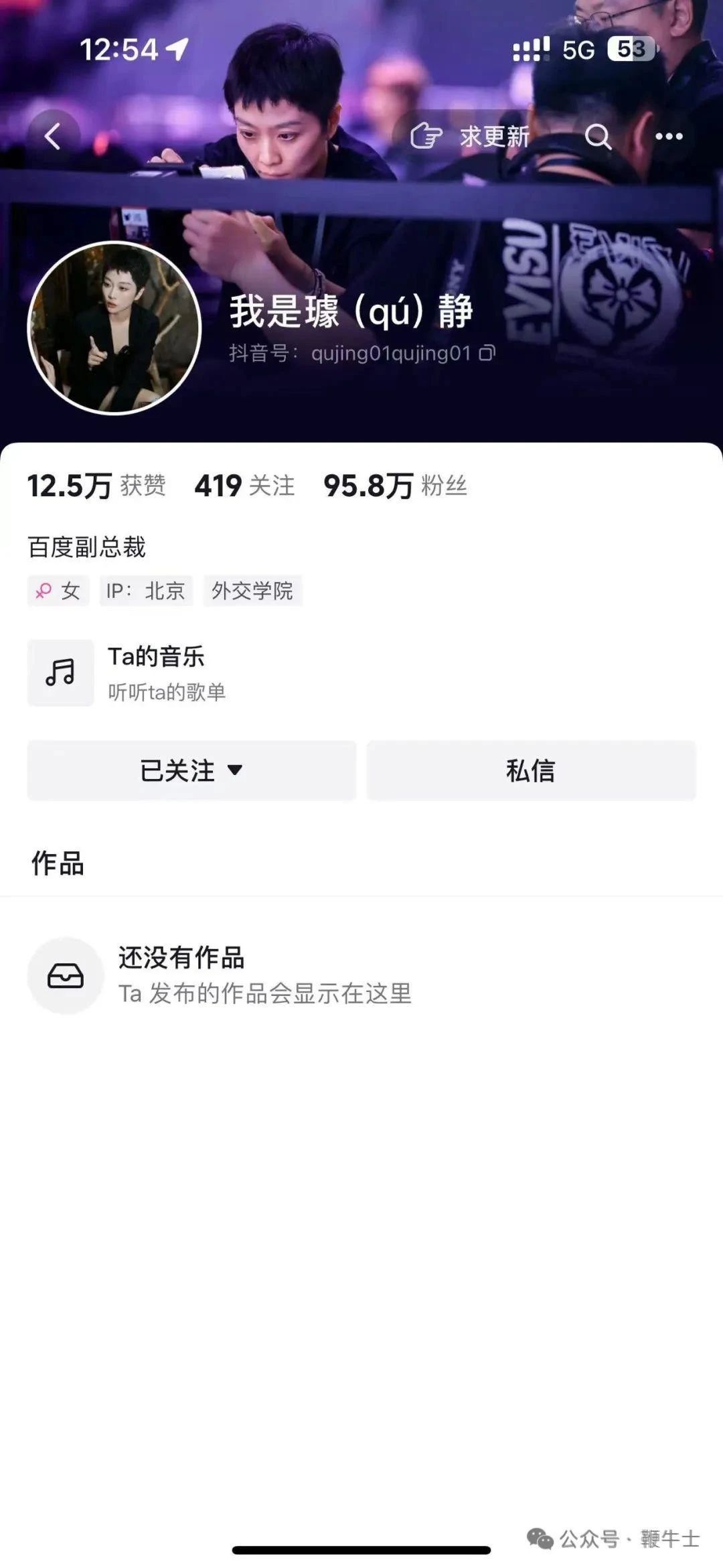Select the 作品 tab
Image resolution: width=723 pixels, height=1568 pixels.
click(58, 863)
